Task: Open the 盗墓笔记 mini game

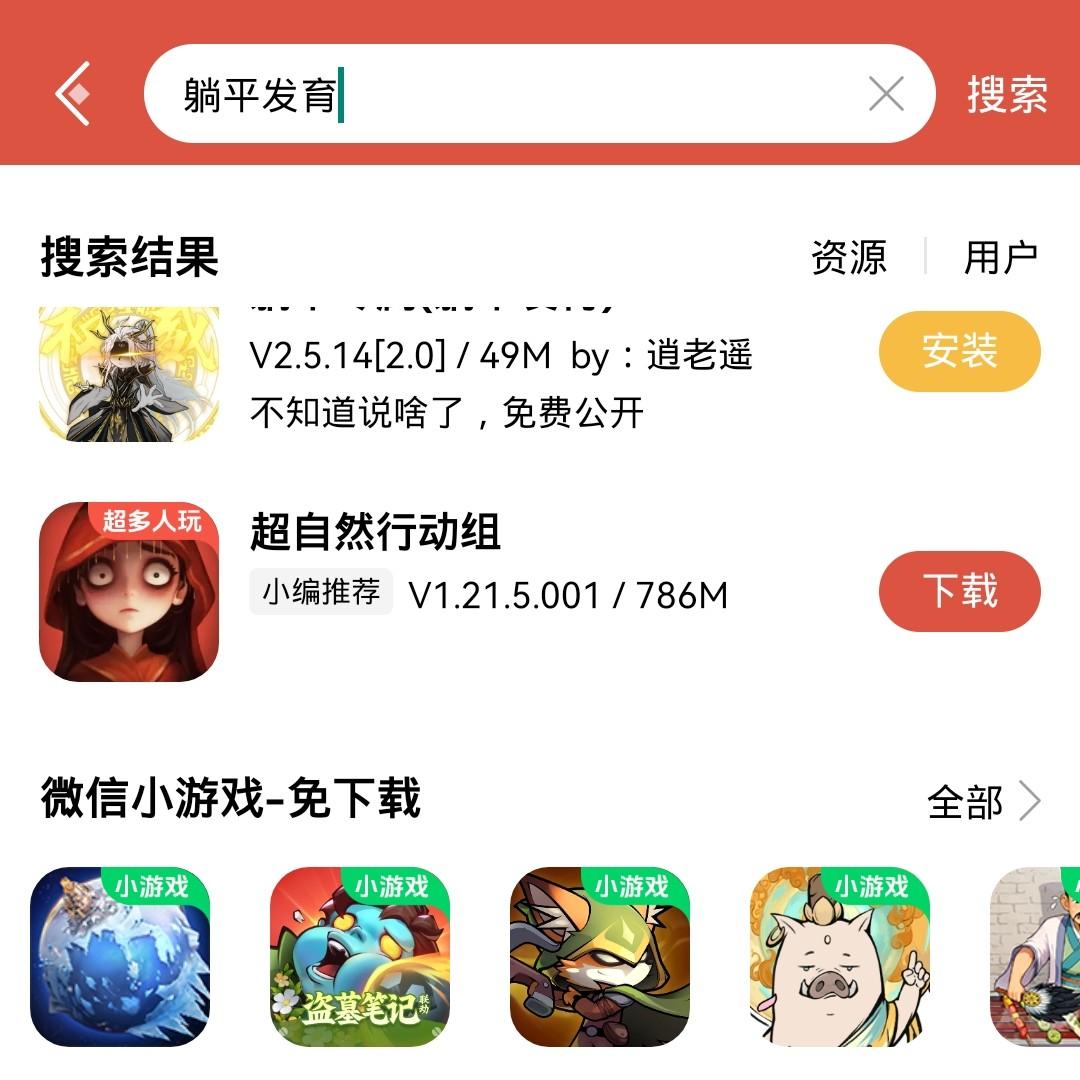Action: pyautogui.click(x=360, y=957)
